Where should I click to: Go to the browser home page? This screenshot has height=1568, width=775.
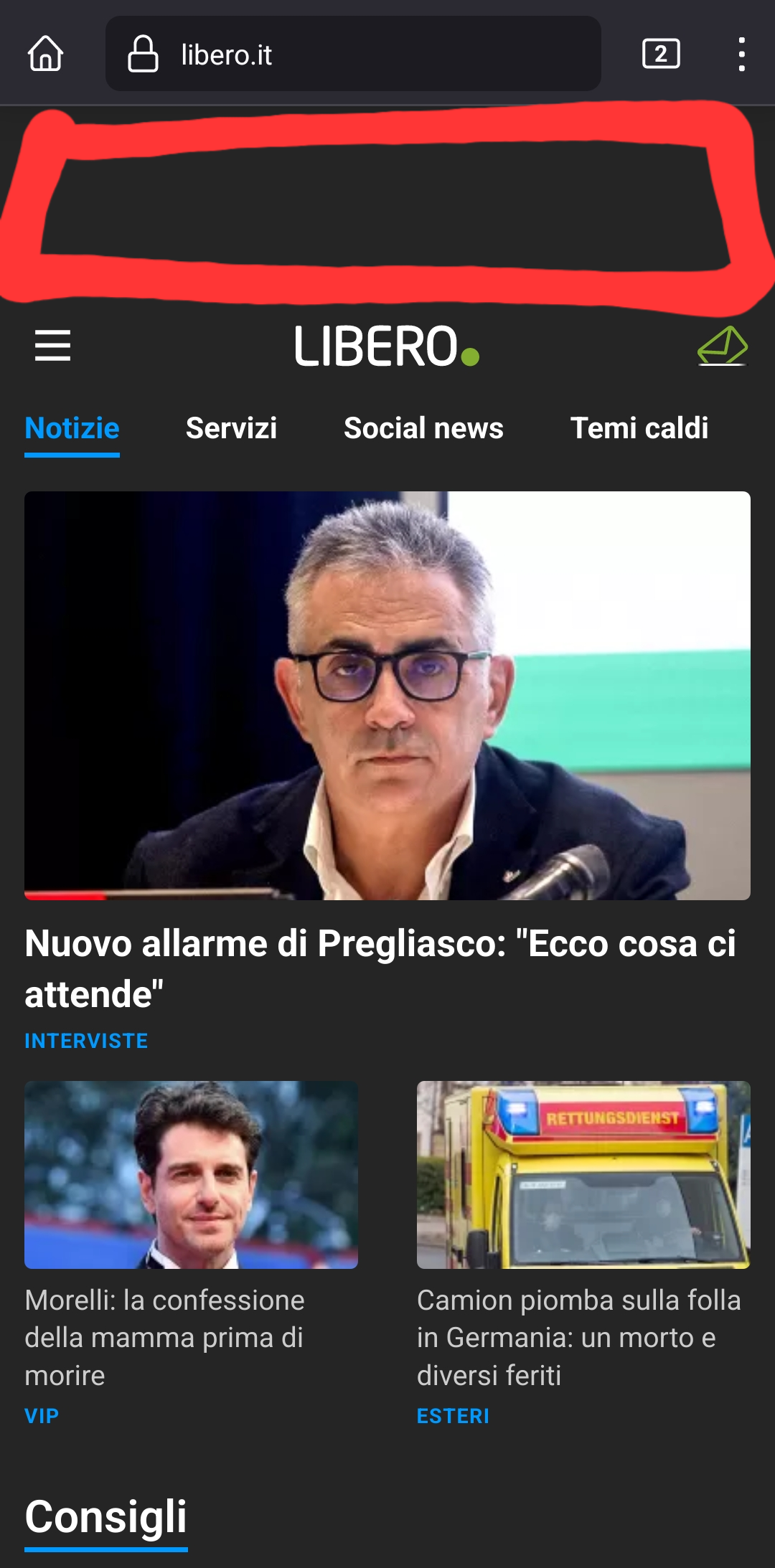45,54
